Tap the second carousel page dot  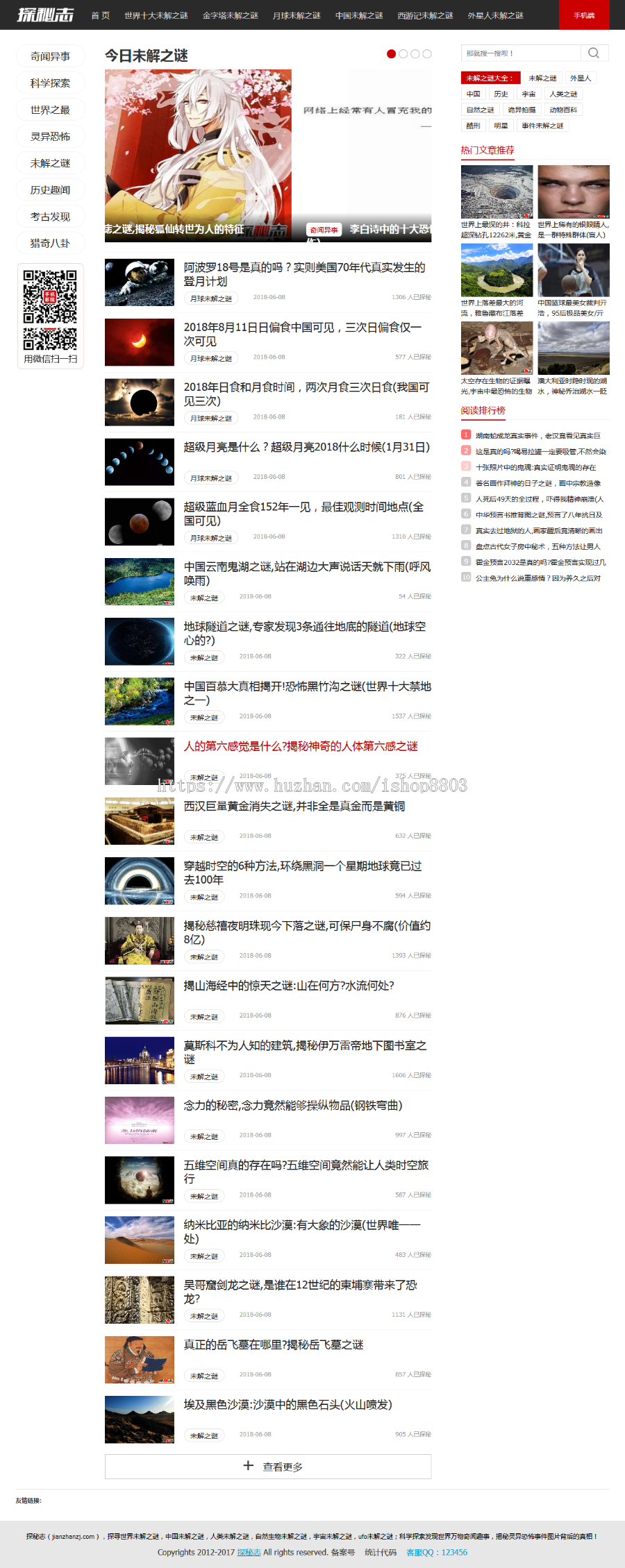403,54
